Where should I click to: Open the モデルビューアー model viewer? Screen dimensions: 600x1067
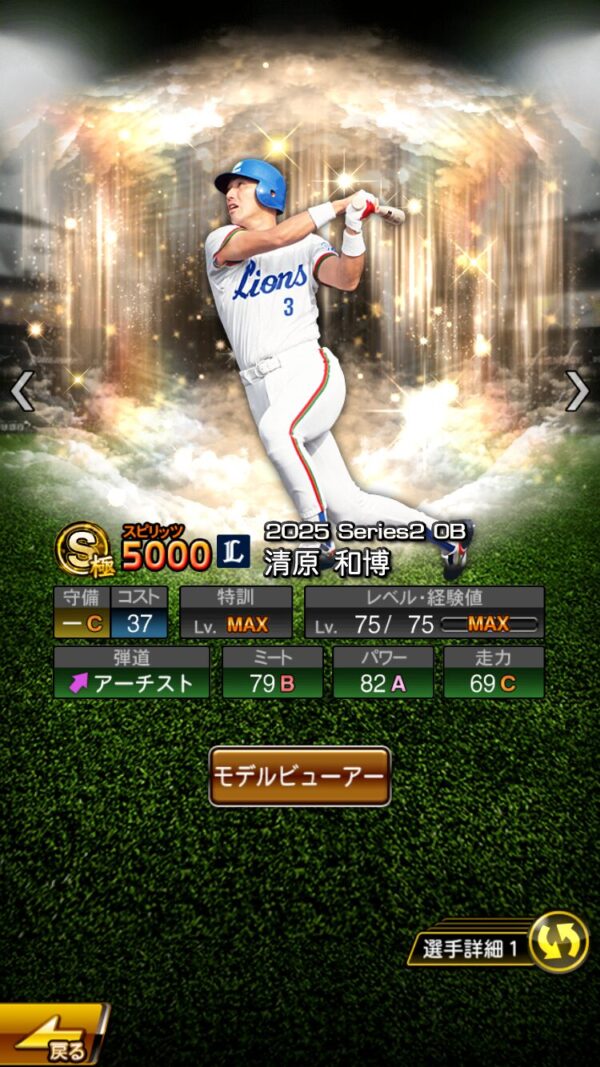pos(299,776)
